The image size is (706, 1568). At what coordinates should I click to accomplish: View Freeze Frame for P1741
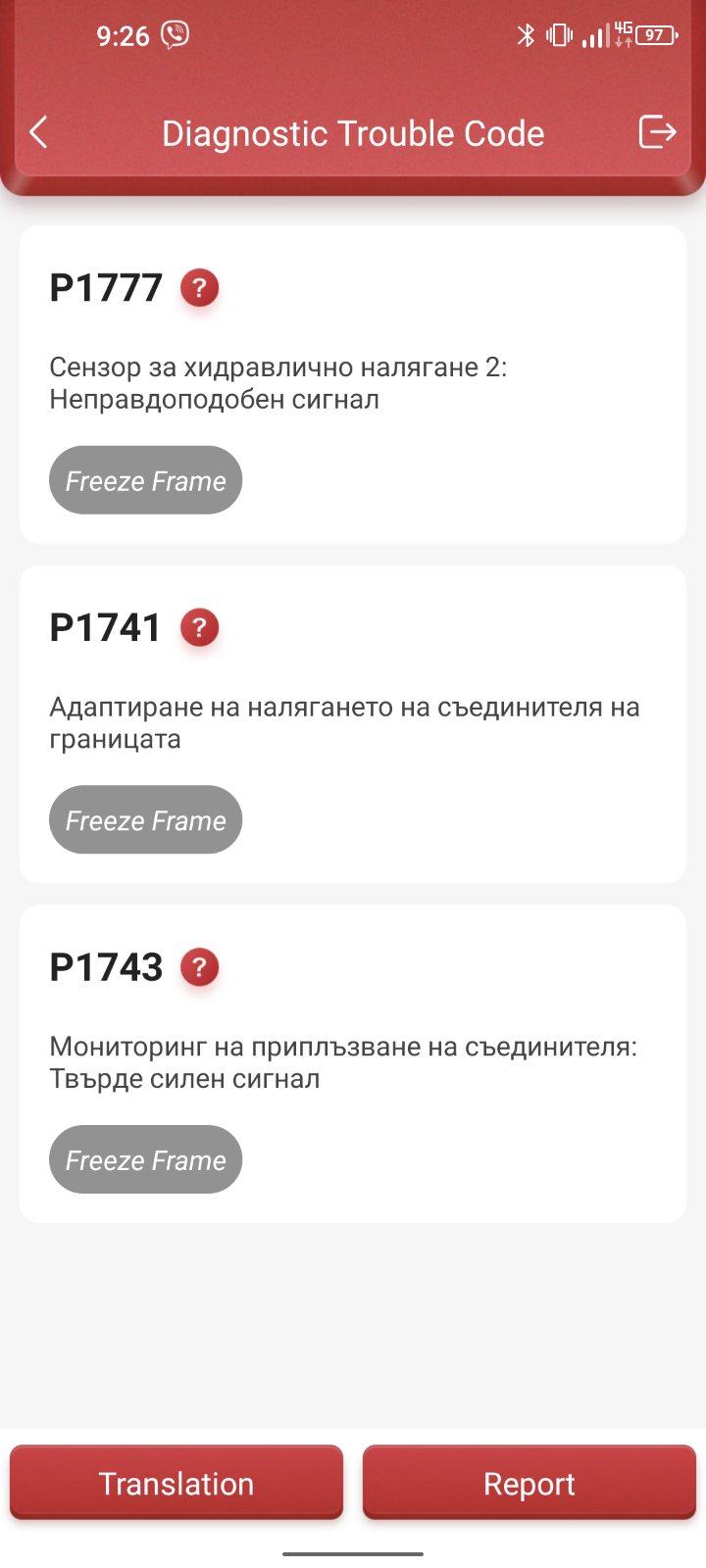pos(145,819)
